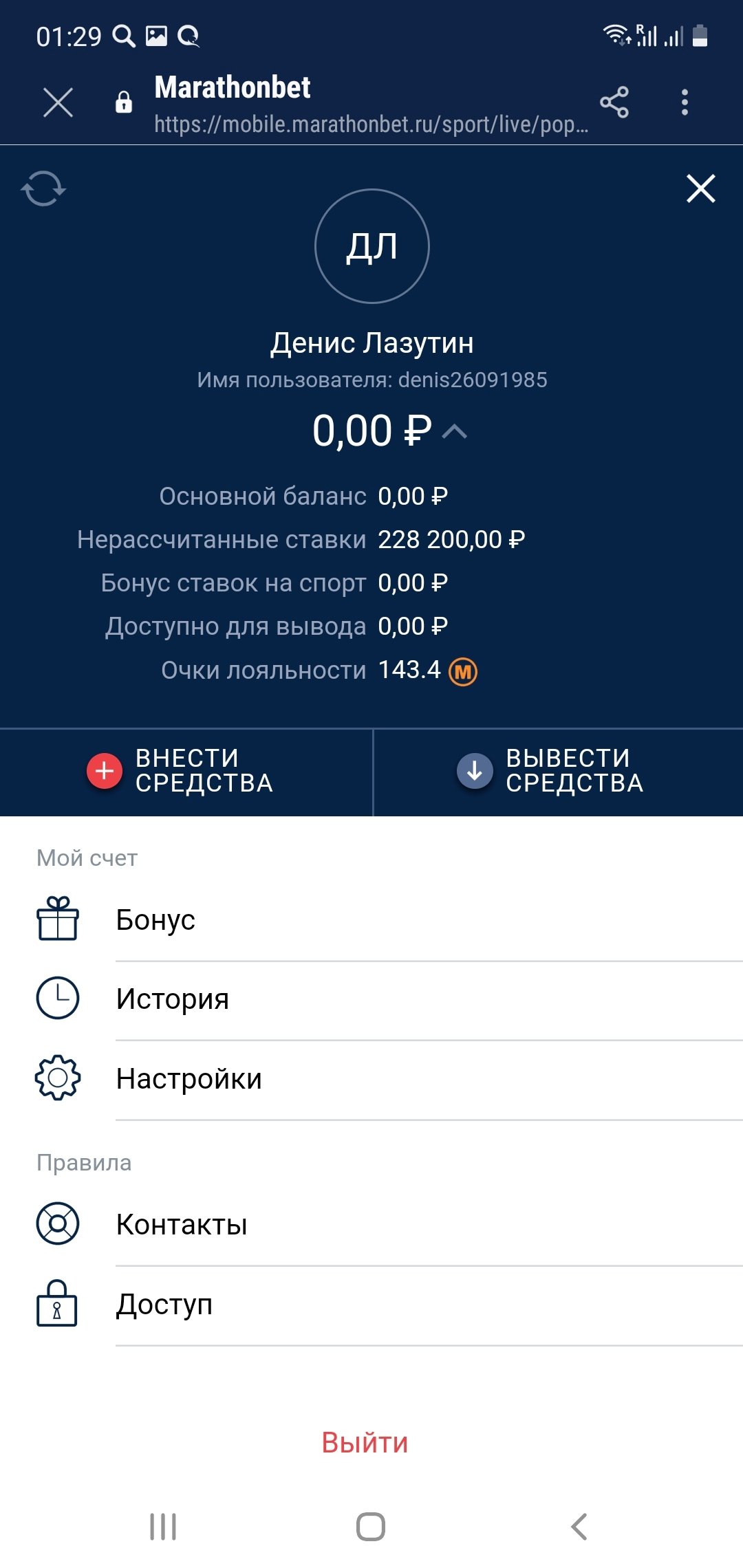Open the browser overflow menu
Image resolution: width=743 pixels, height=1568 pixels.
coord(684,102)
